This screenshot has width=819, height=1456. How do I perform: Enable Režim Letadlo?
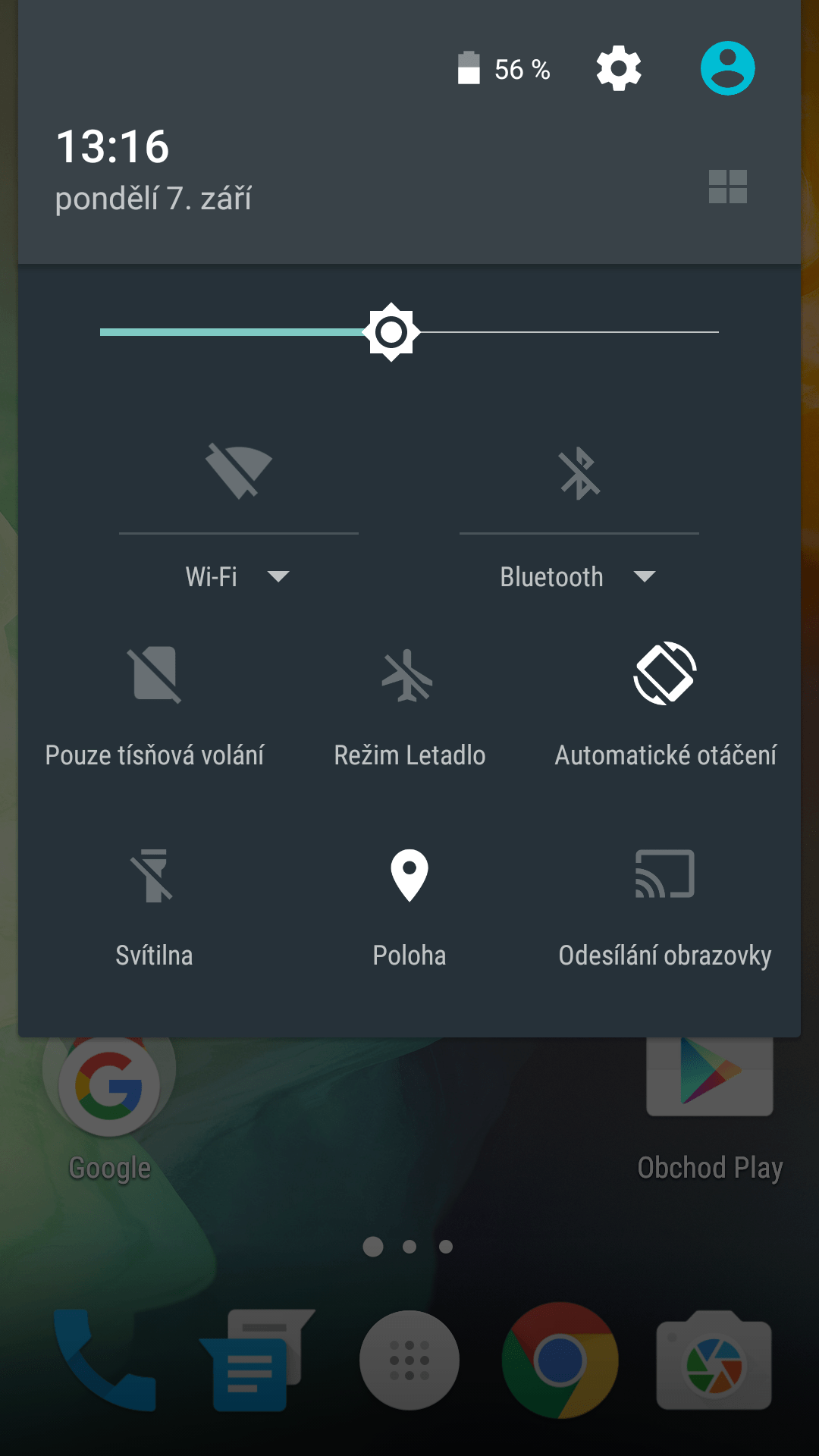click(409, 705)
